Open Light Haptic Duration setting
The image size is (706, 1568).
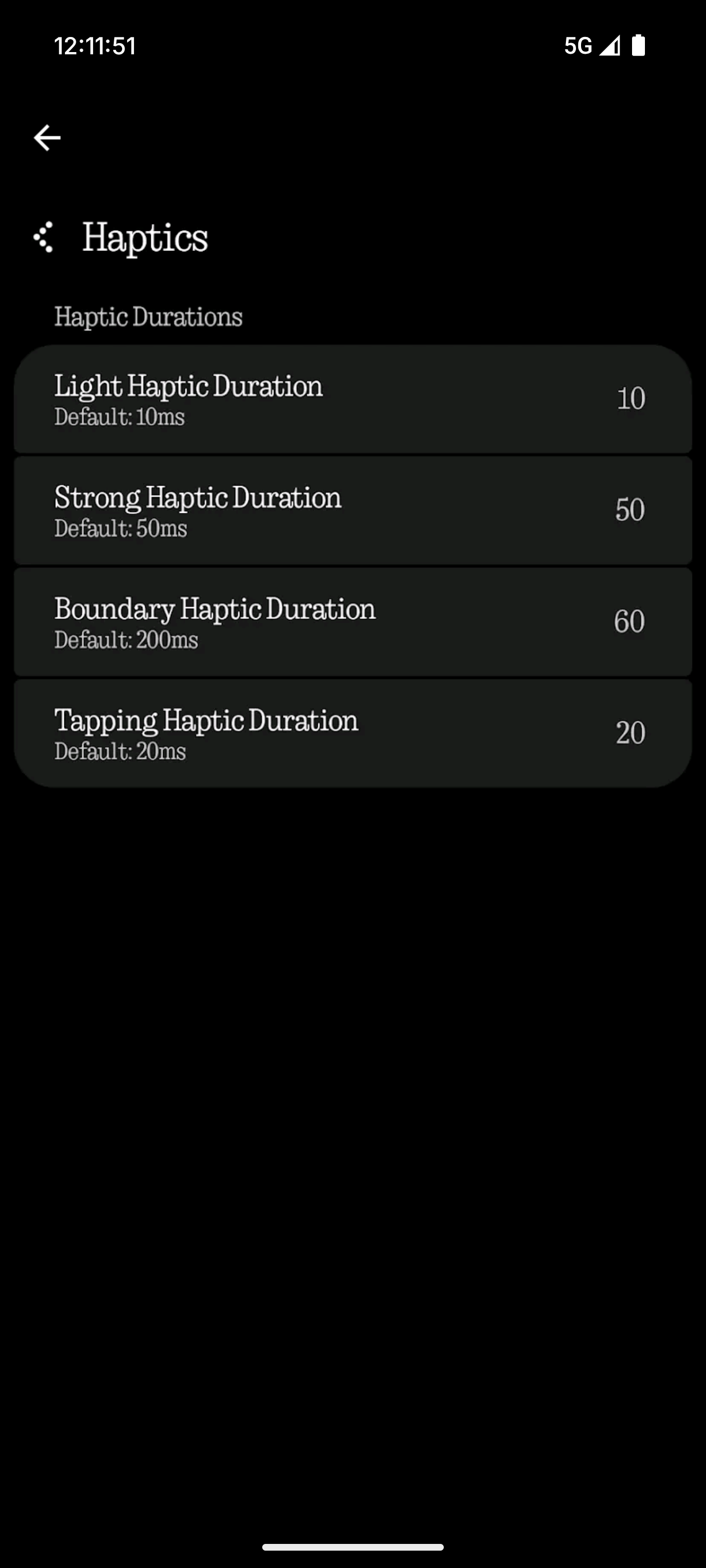pos(352,399)
